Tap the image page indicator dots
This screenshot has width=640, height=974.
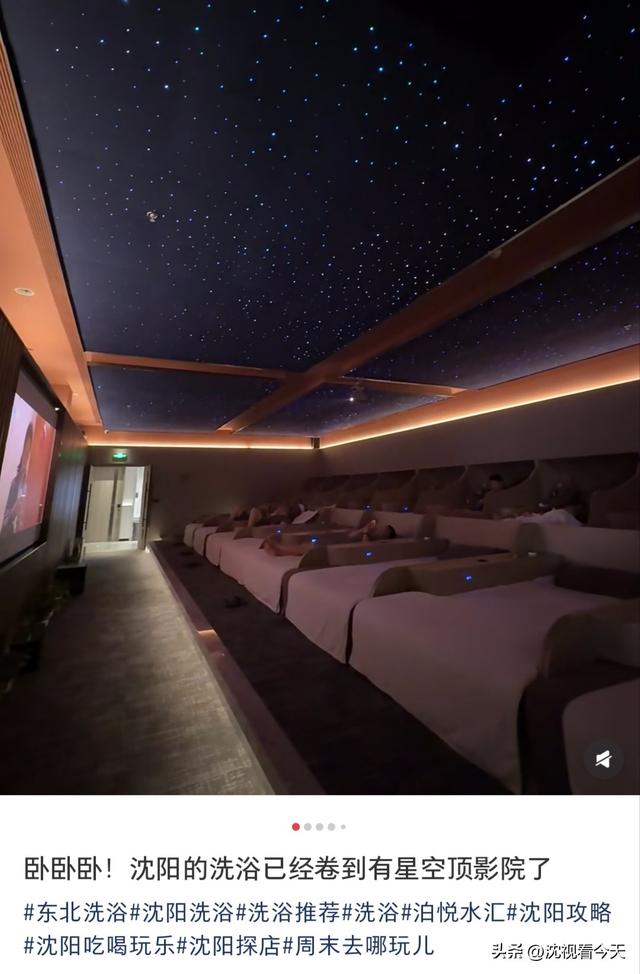click(x=320, y=827)
